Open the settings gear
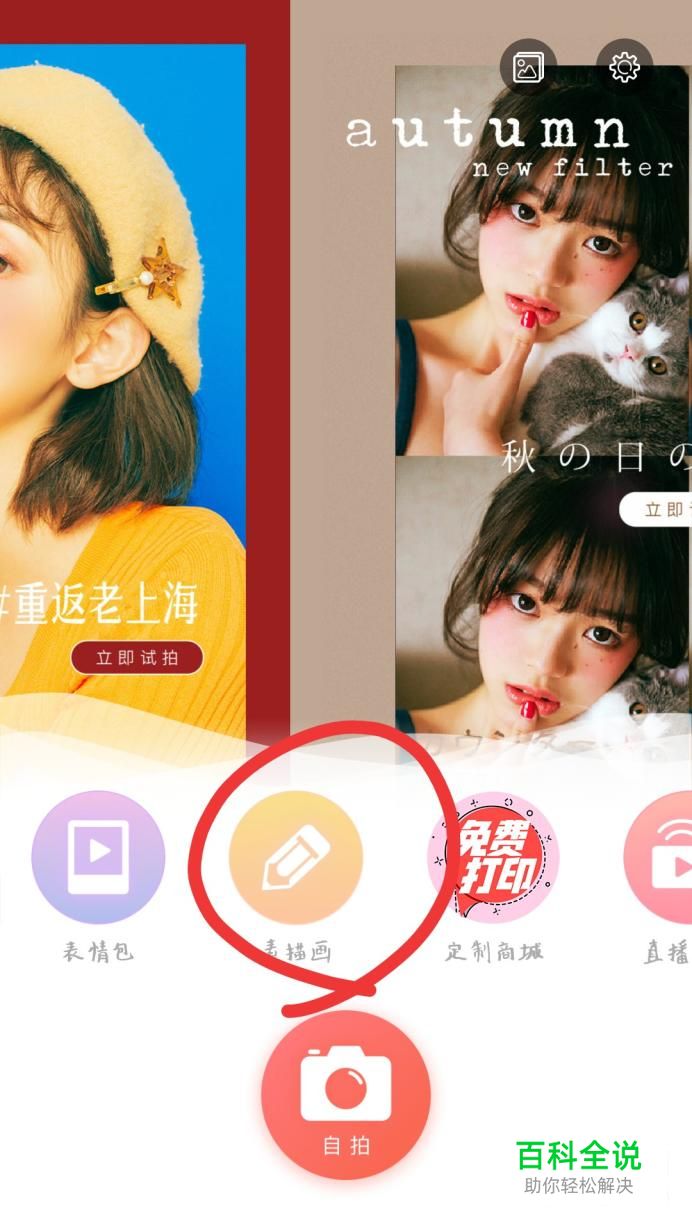Image resolution: width=692 pixels, height=1230 pixels. tap(624, 67)
